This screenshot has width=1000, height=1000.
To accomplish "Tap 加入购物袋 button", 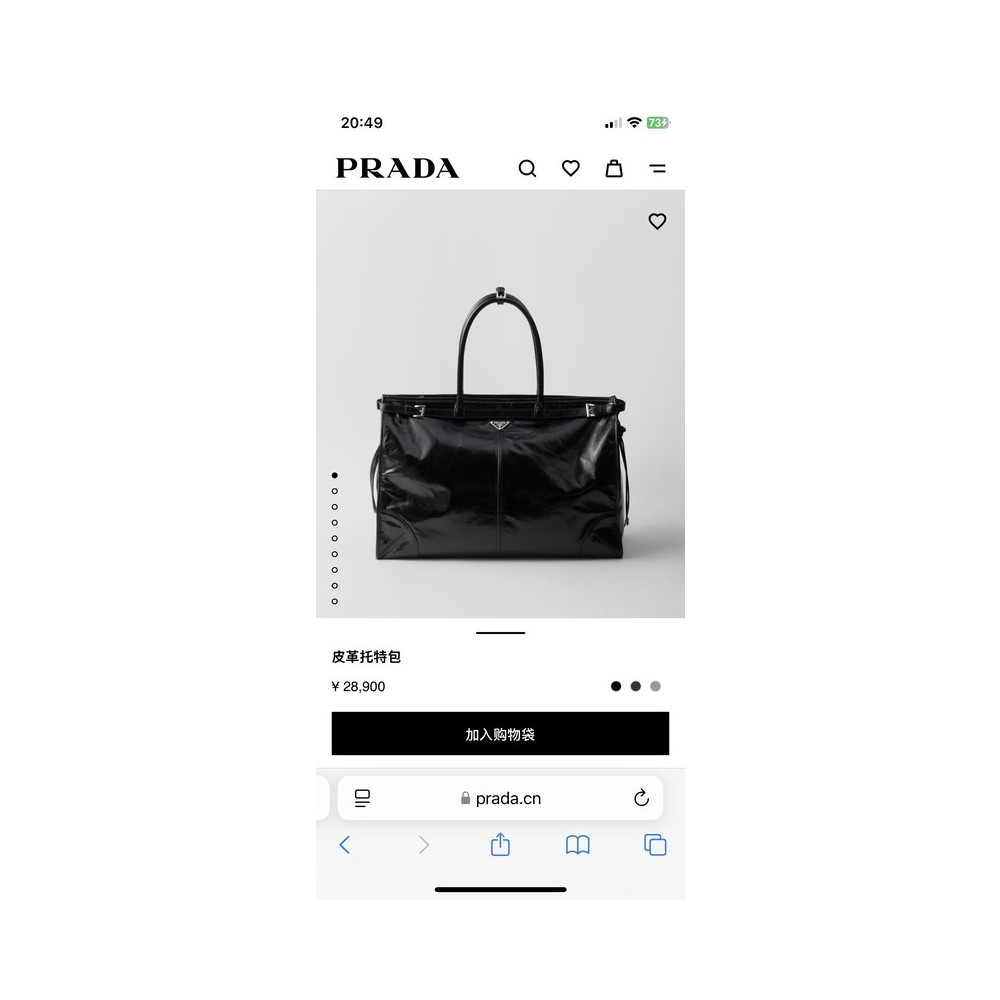I will (x=500, y=733).
